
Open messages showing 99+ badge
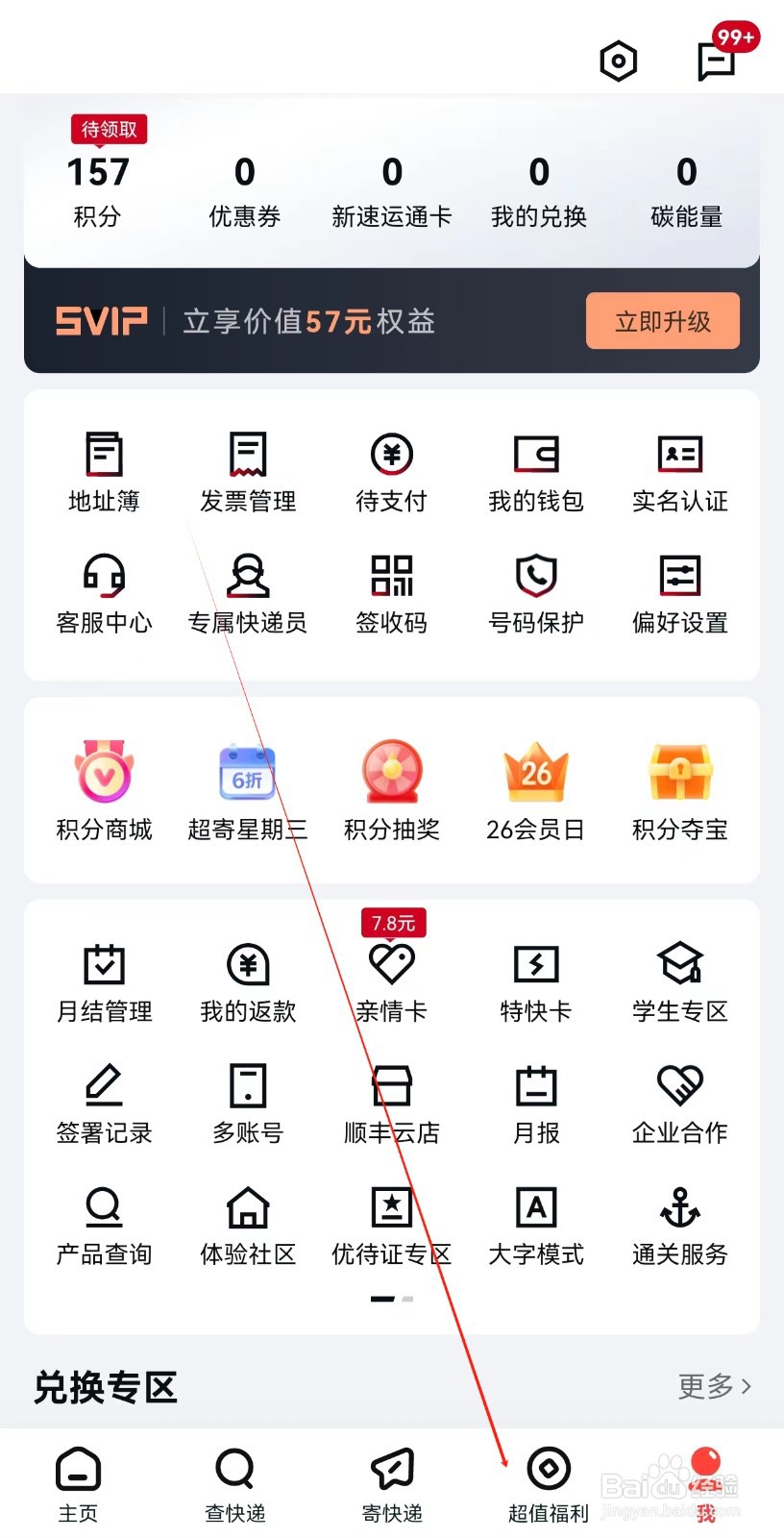(x=716, y=61)
